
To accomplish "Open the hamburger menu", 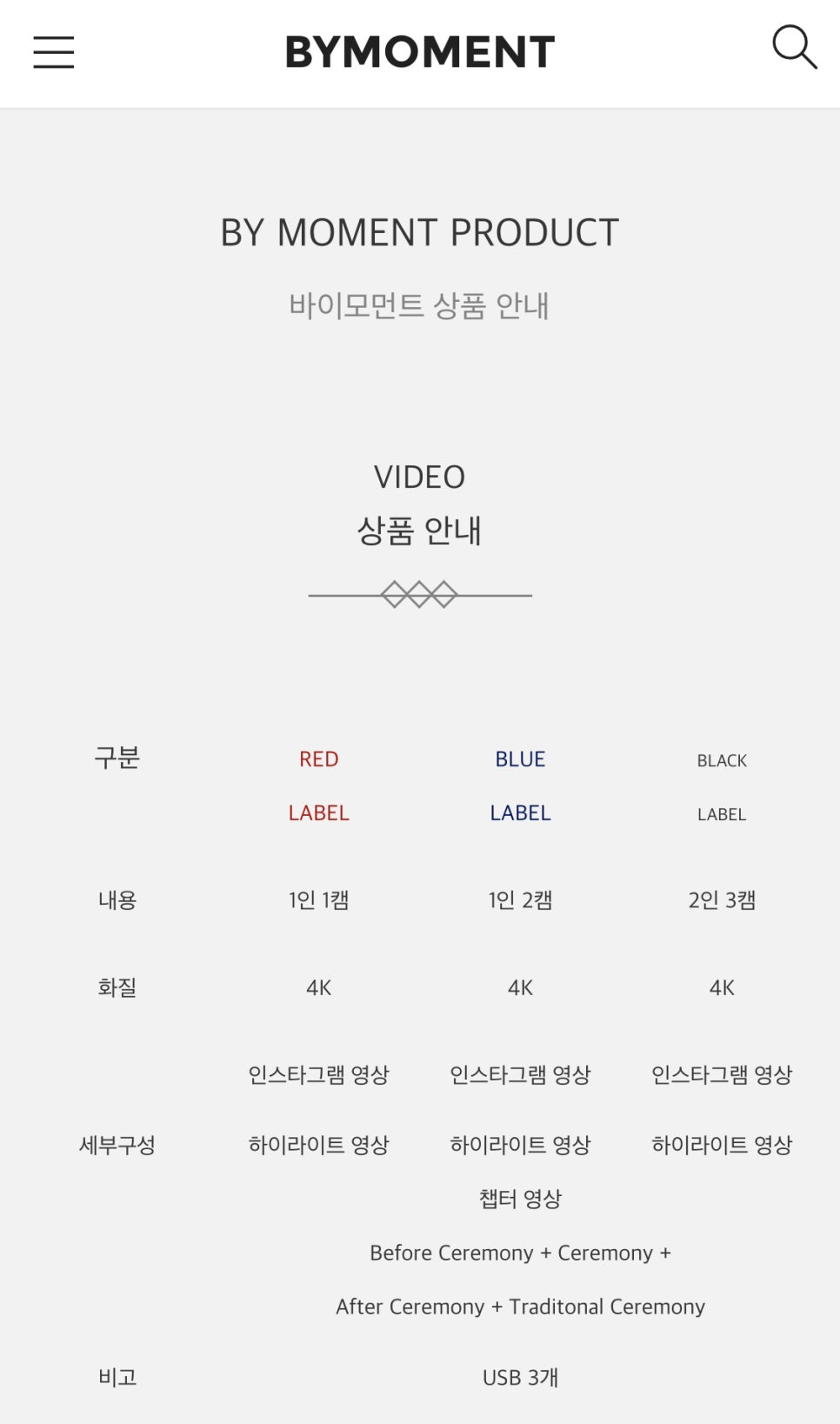I will (x=54, y=52).
